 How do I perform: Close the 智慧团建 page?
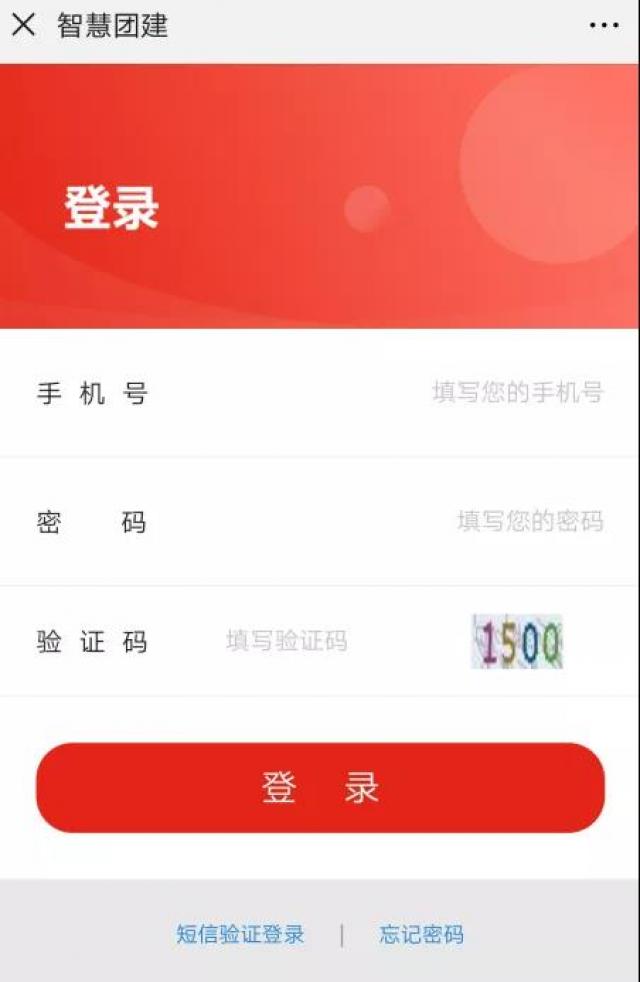[24, 25]
